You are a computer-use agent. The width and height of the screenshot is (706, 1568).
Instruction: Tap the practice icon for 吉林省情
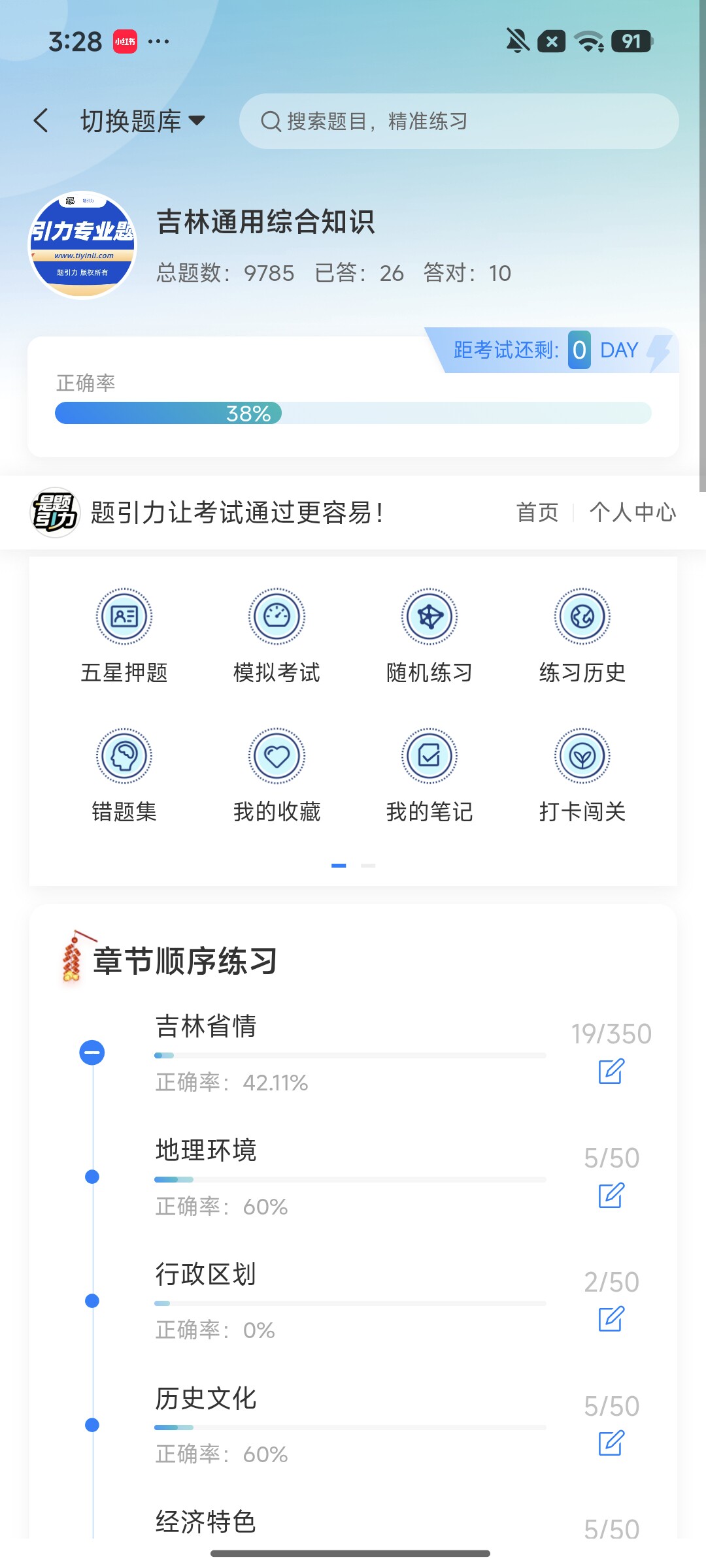611,1071
